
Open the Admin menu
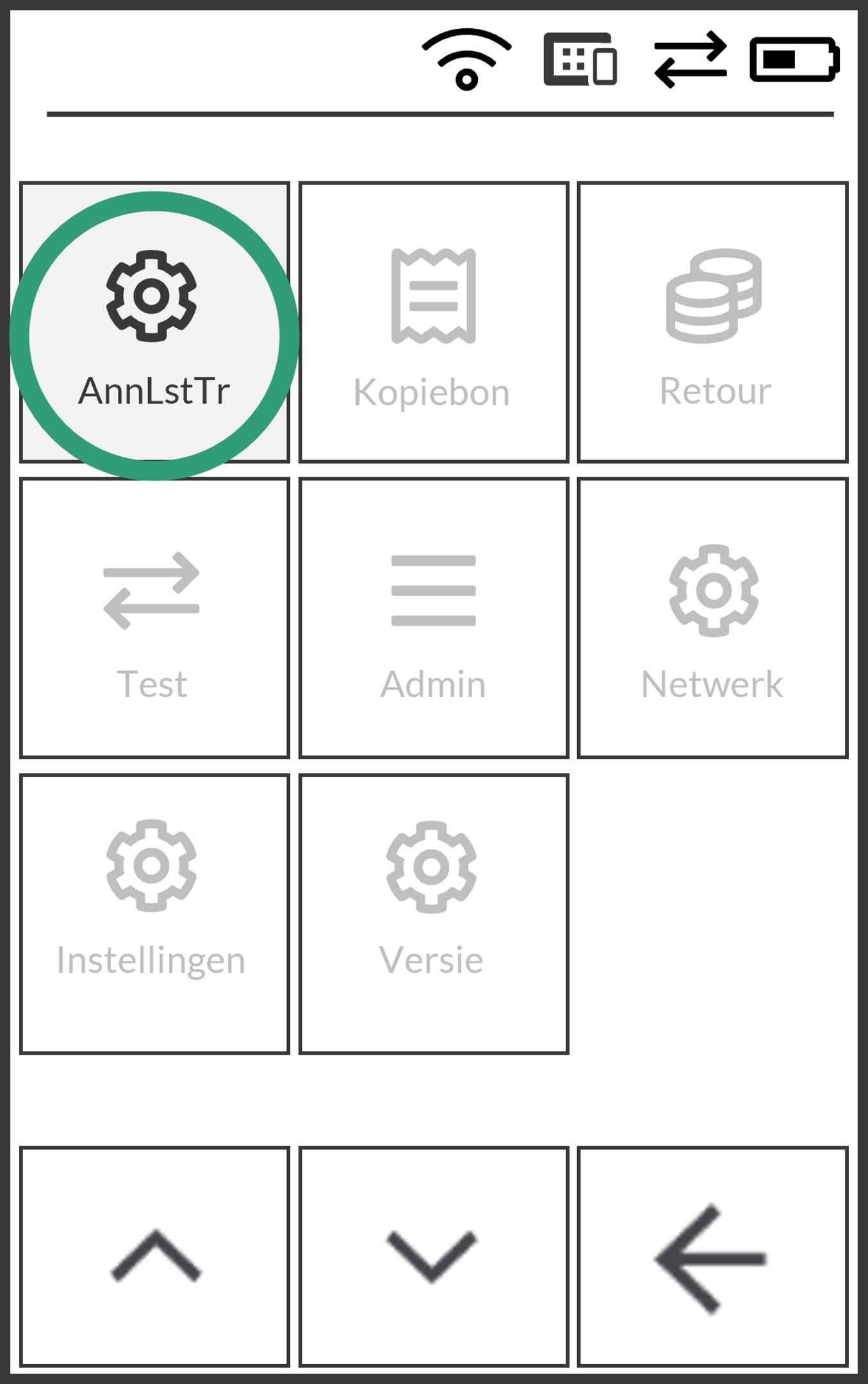434,618
